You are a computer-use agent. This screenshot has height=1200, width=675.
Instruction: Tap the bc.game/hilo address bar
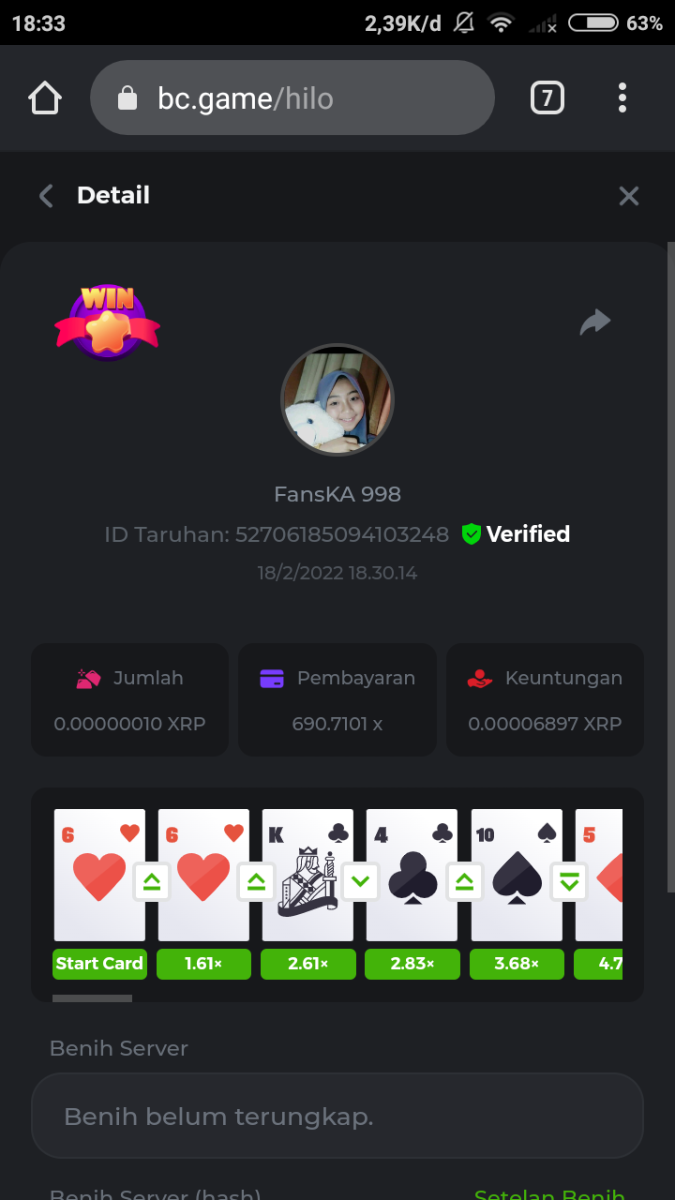point(292,98)
